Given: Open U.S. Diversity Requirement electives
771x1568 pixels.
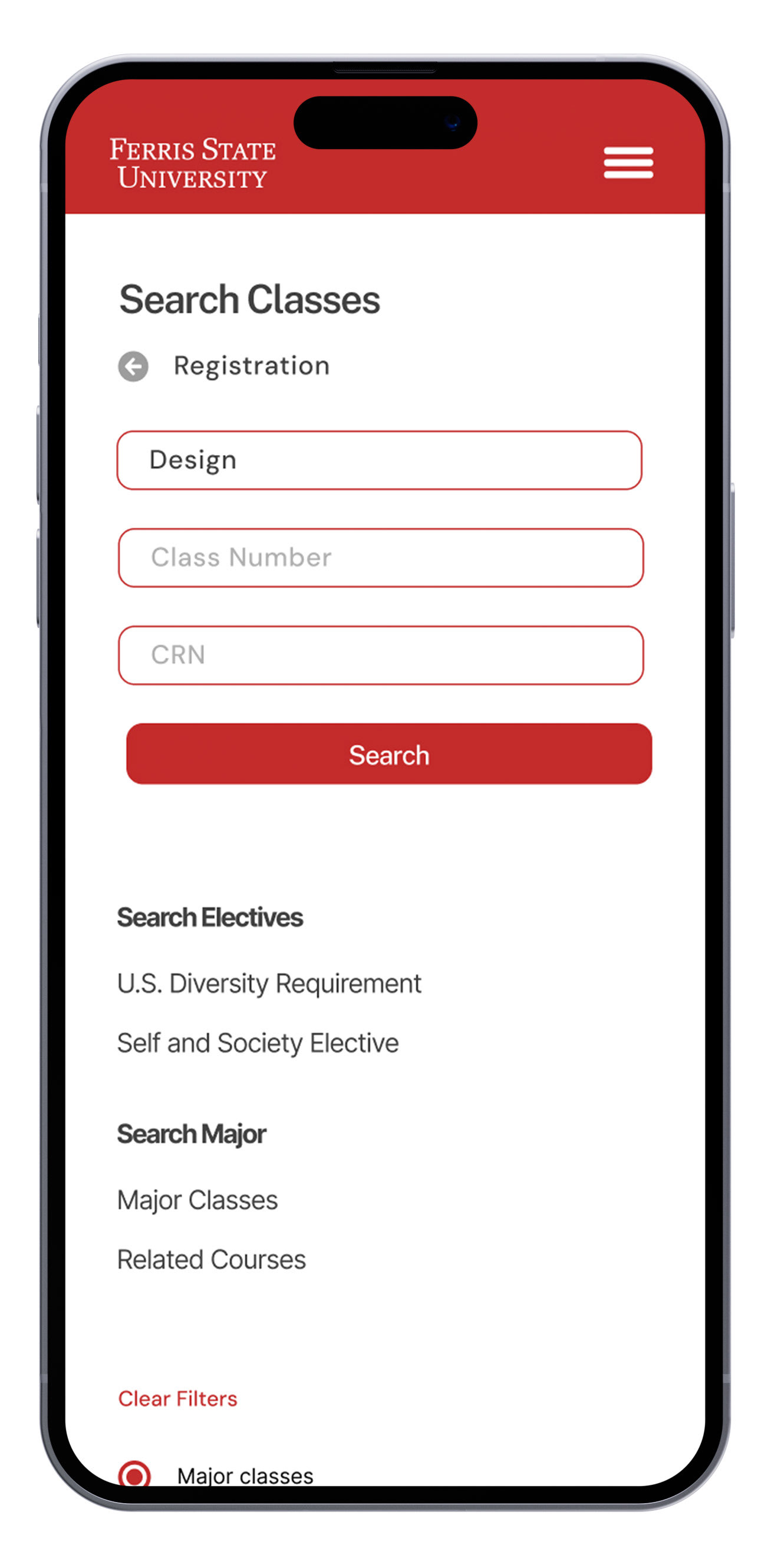Looking at the screenshot, I should point(269,984).
